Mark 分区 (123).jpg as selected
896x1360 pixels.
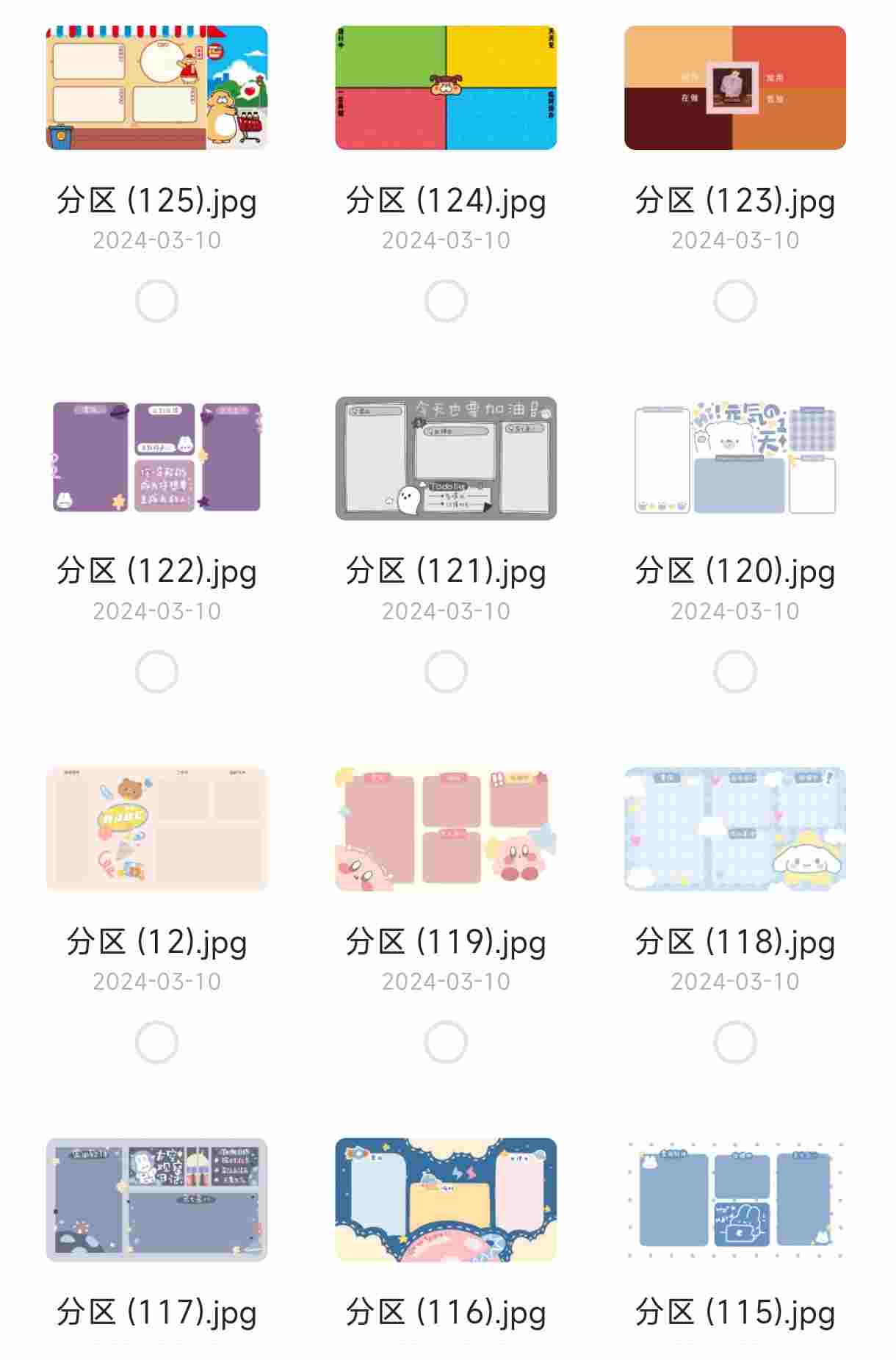(x=735, y=301)
